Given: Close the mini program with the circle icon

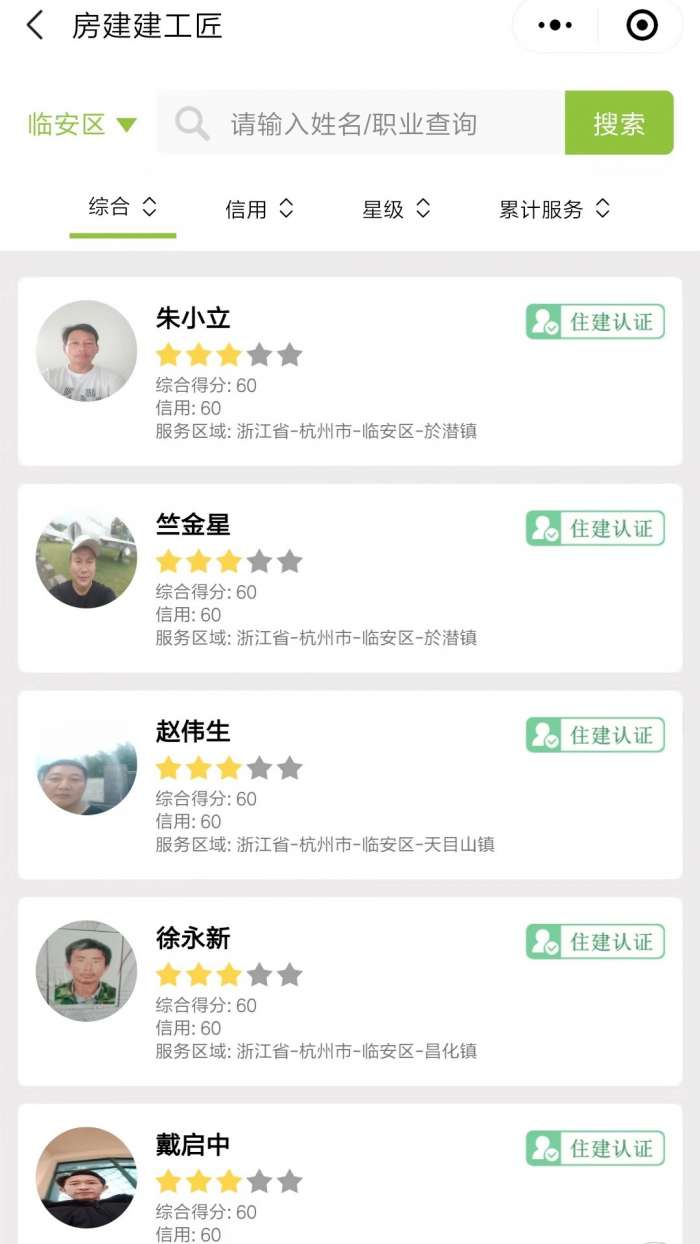Looking at the screenshot, I should 642,26.
